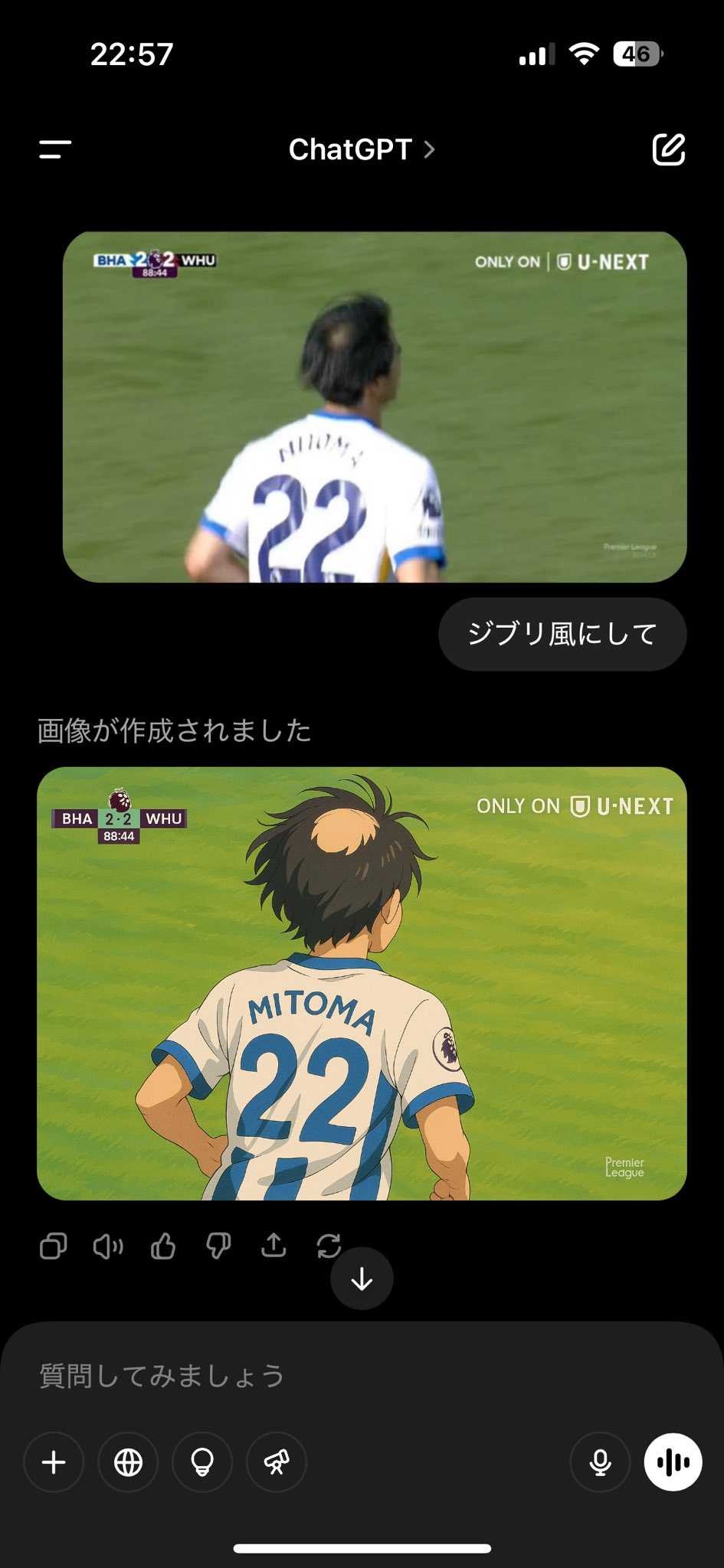Open the generated Ghibli-style image
Viewport: 724px width, 1568px height.
362,983
